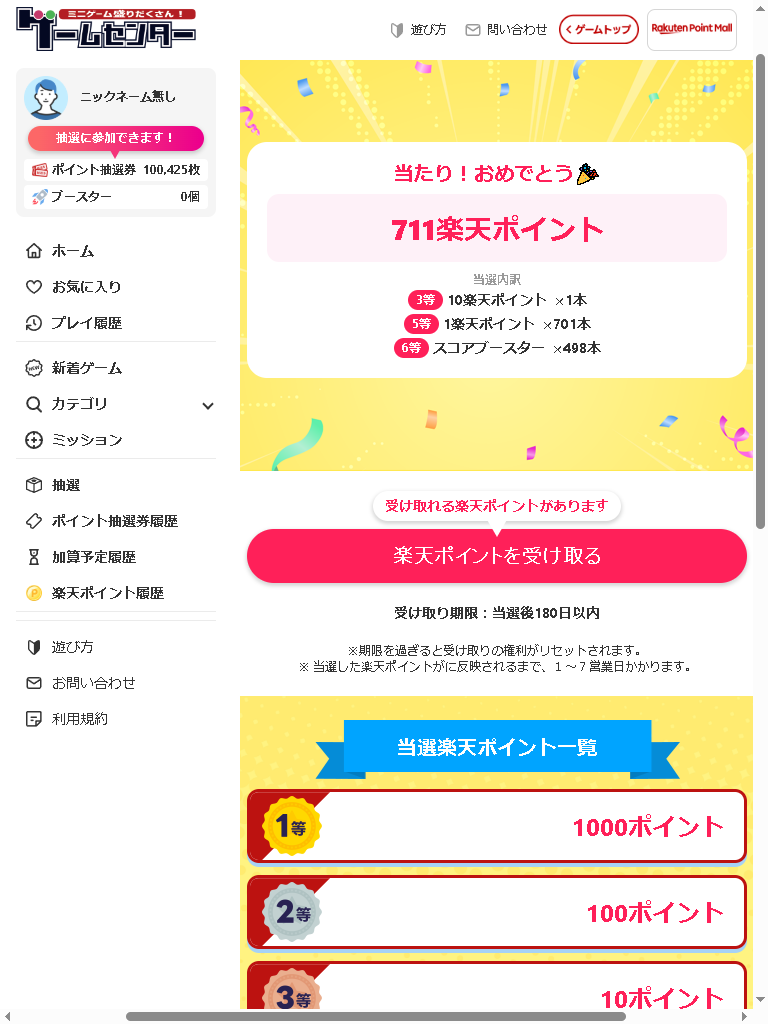
Task: Go to ホーム in the sidebar
Action: (72, 251)
